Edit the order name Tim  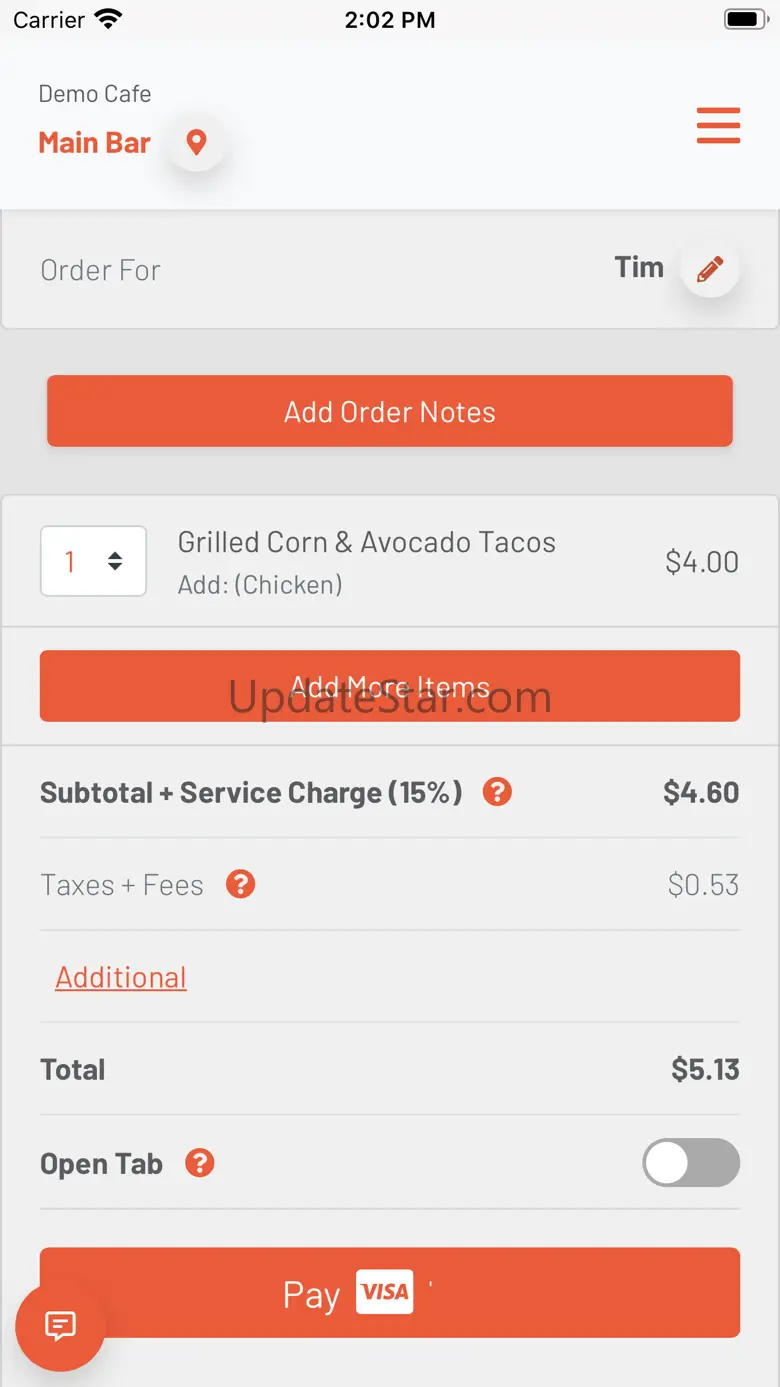click(x=709, y=269)
